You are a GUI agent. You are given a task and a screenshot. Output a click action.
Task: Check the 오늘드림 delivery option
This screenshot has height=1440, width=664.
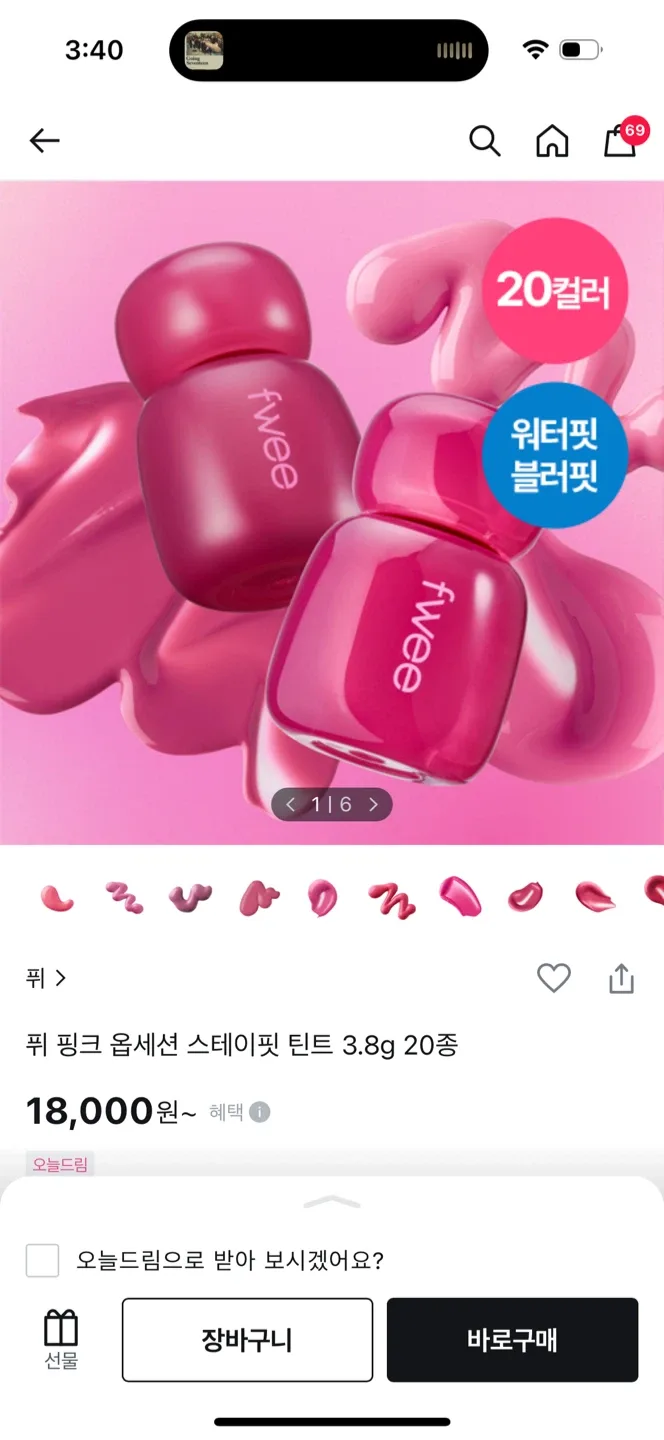coord(42,1260)
